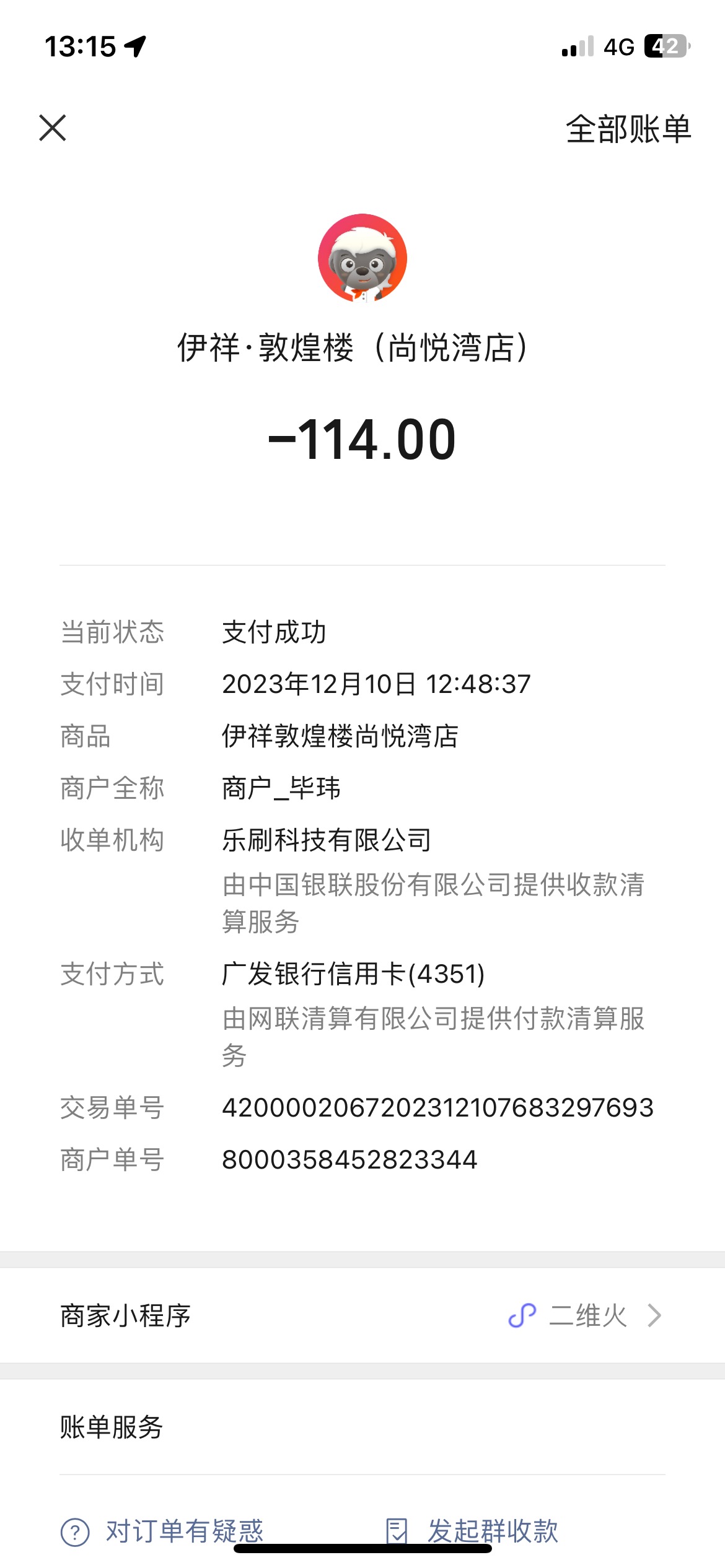Tap 对订单有疑惑 for order help
The height and width of the screenshot is (1568, 725).
tap(162, 1531)
